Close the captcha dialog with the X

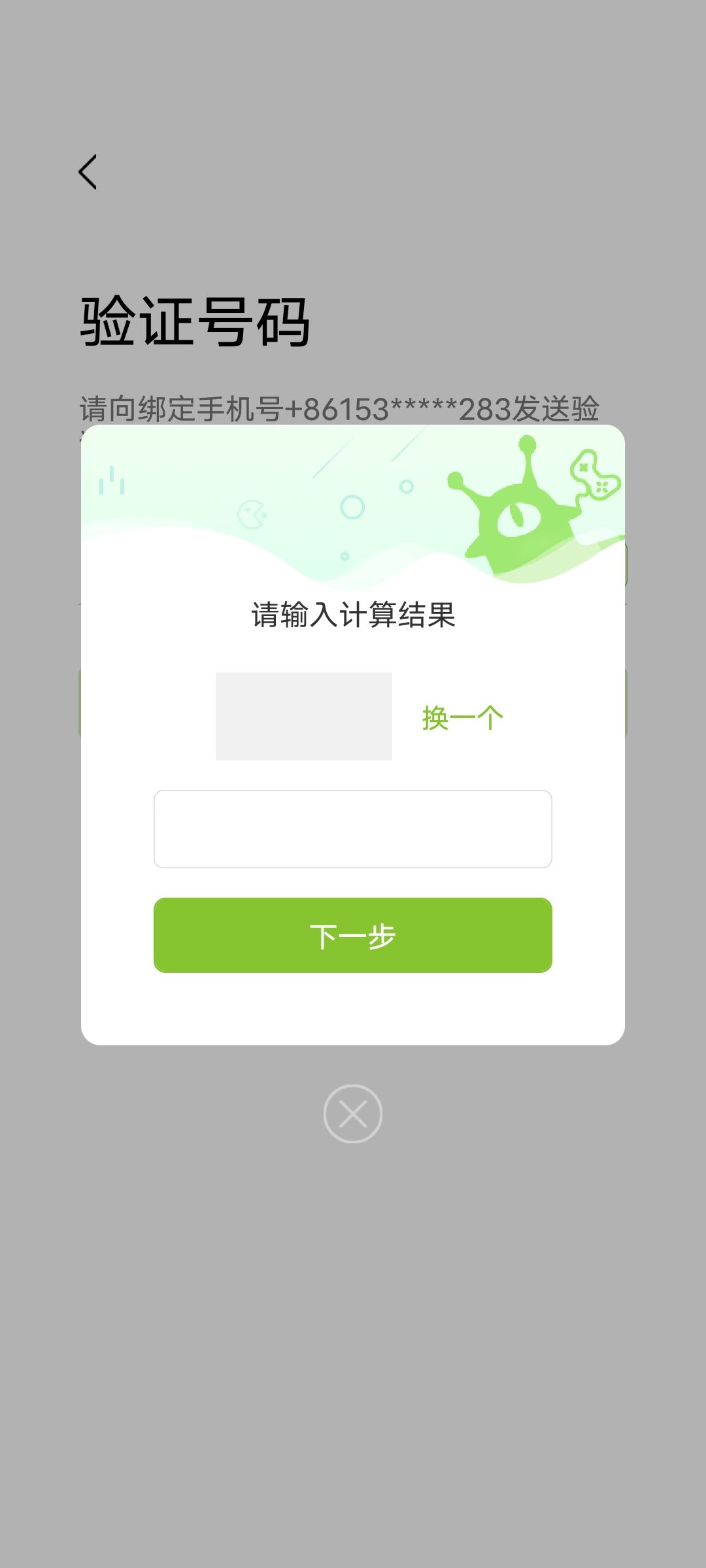pyautogui.click(x=353, y=1114)
